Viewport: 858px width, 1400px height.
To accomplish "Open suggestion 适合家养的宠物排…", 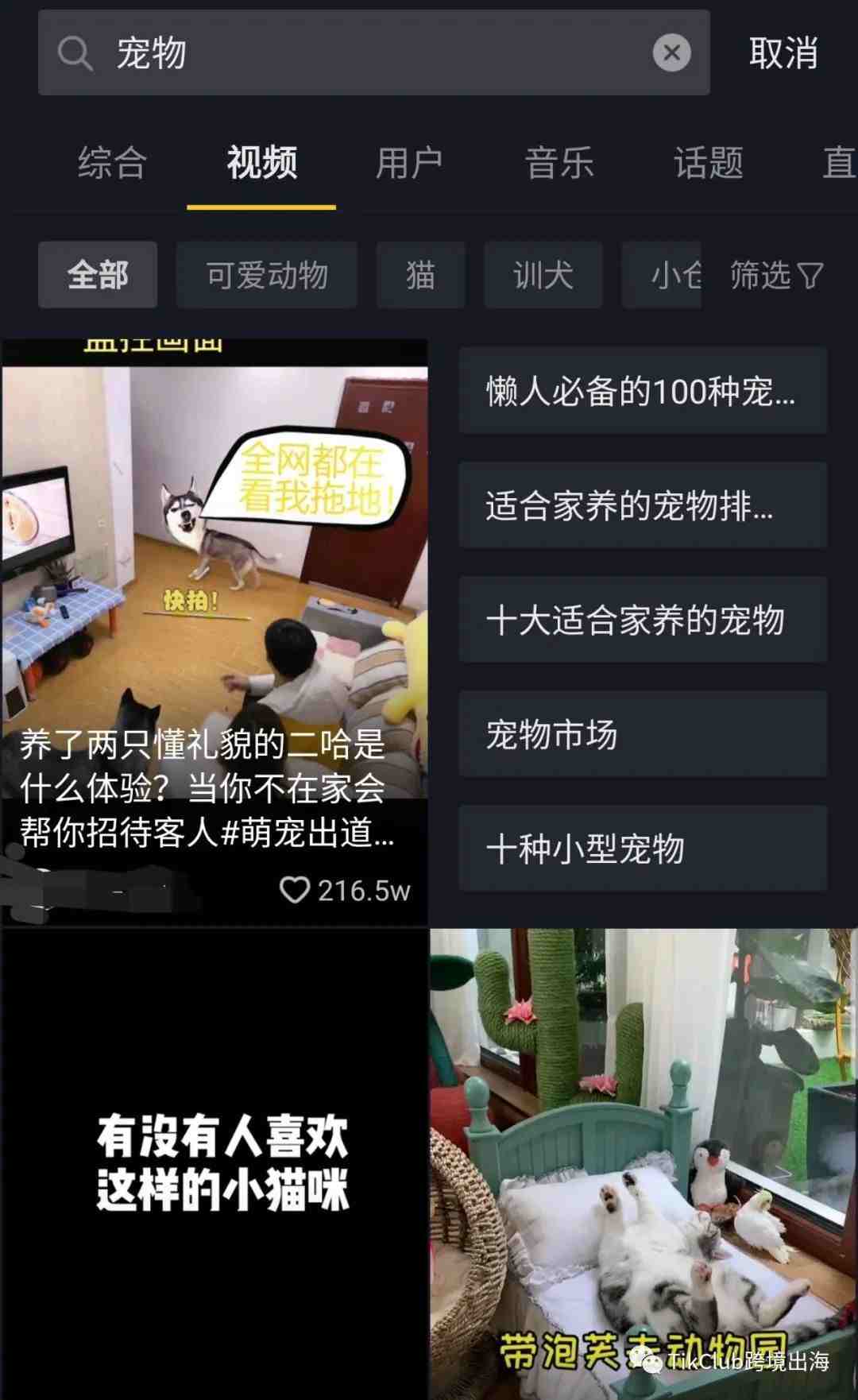I will pos(642,505).
